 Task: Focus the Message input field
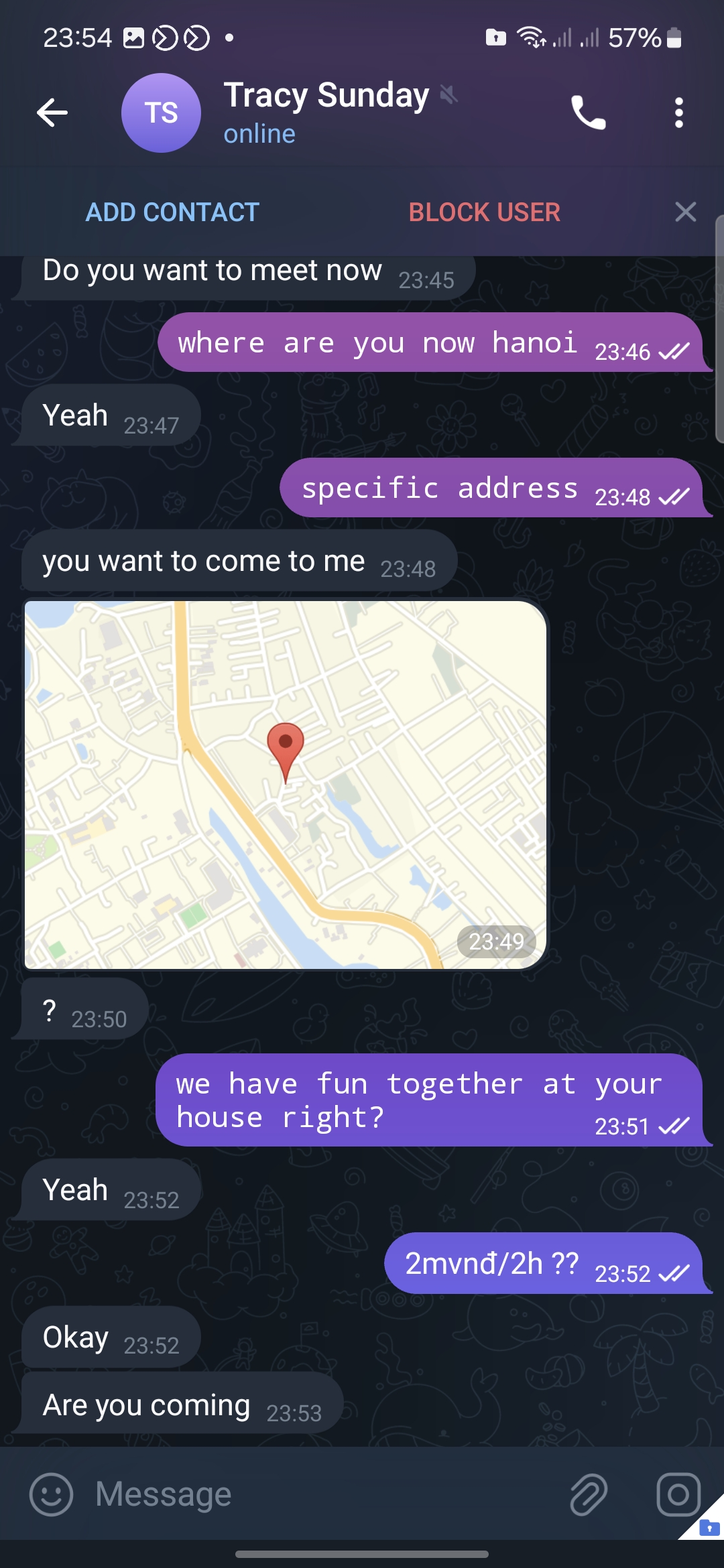[x=322, y=1494]
